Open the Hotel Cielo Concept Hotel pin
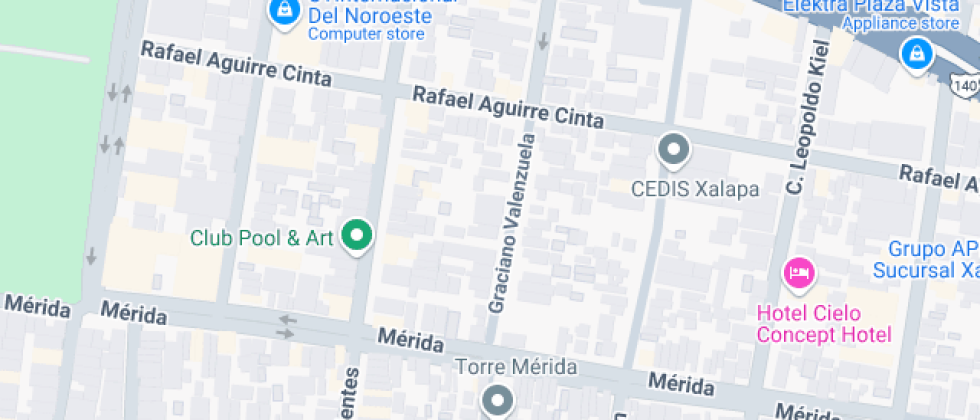Viewport: 980px width, 420px height. coord(799,272)
